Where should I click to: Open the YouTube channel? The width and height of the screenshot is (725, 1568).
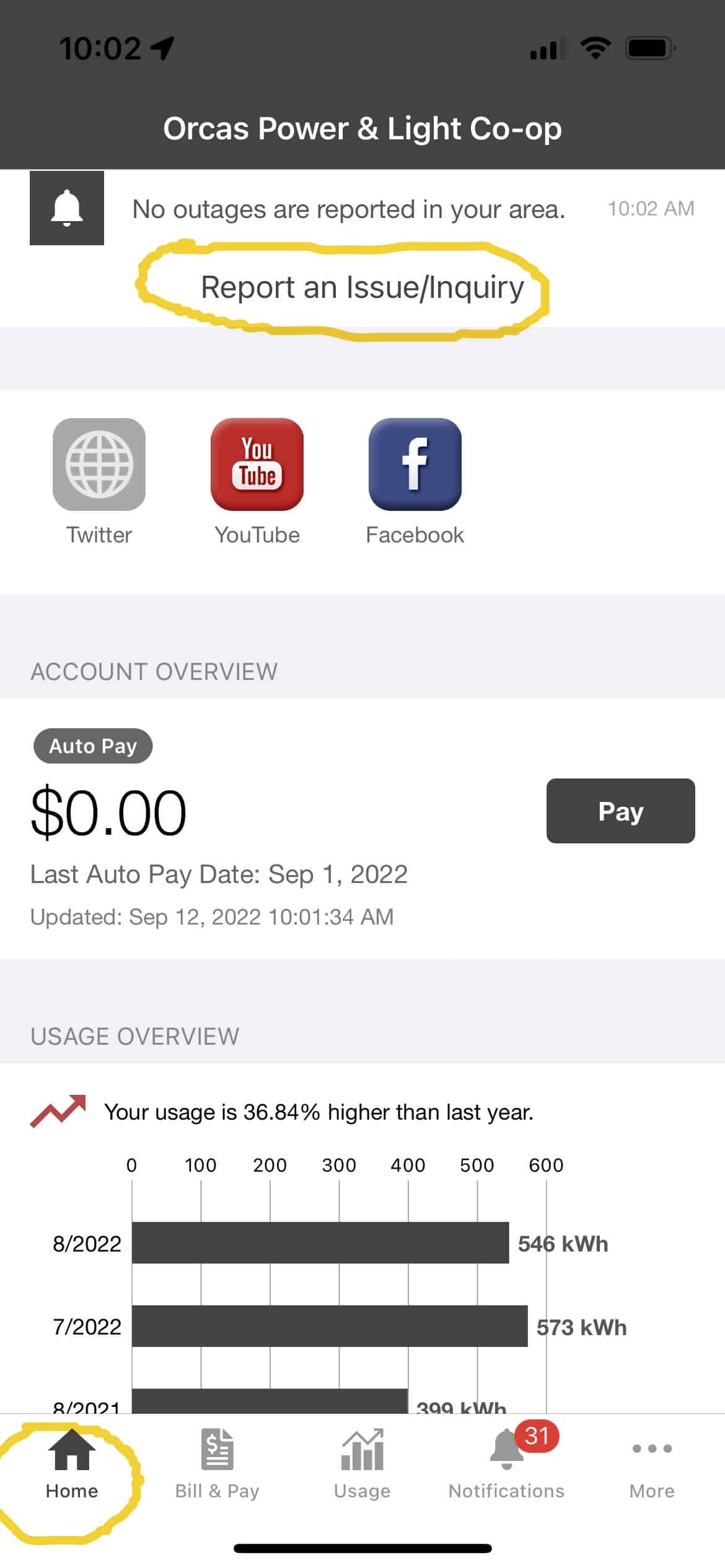click(x=257, y=464)
